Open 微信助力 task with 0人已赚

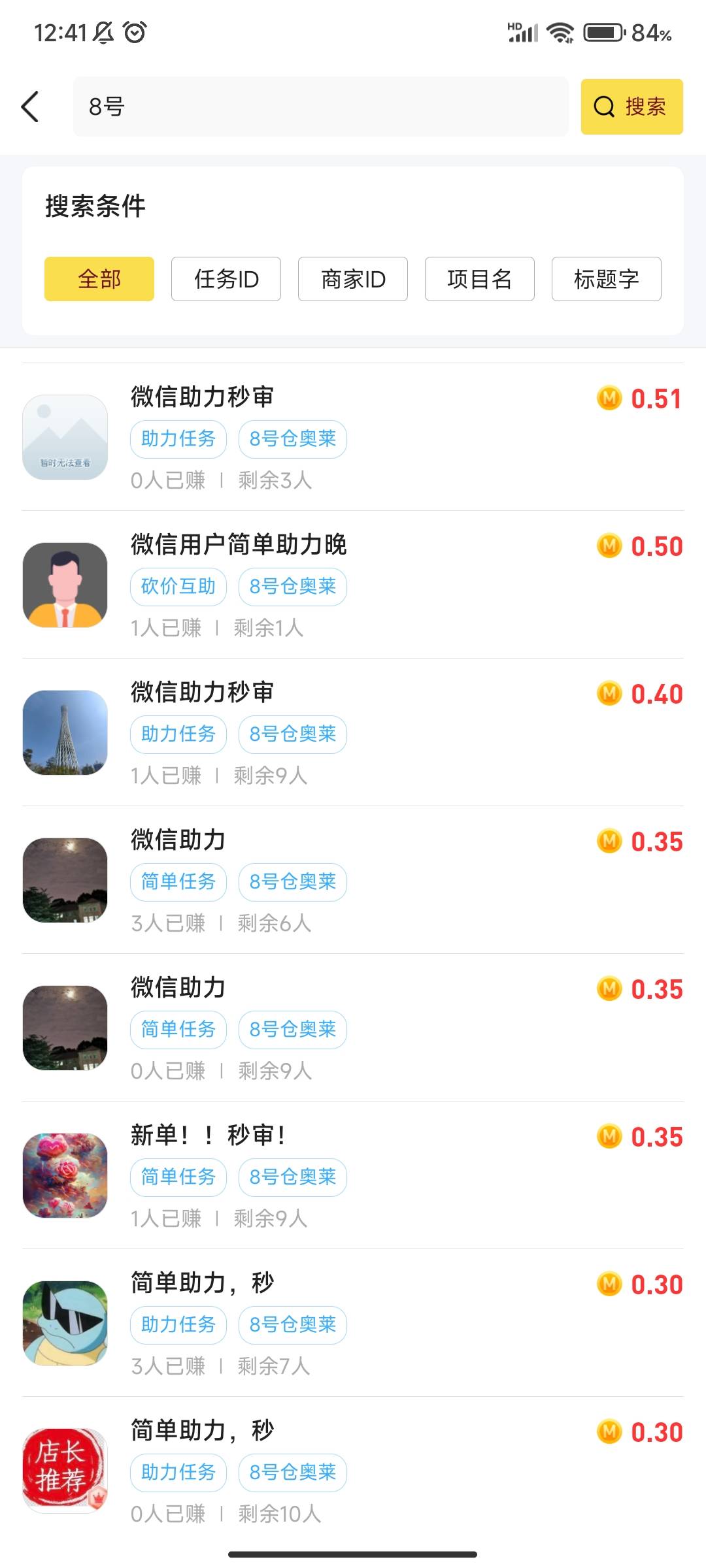353,1028
